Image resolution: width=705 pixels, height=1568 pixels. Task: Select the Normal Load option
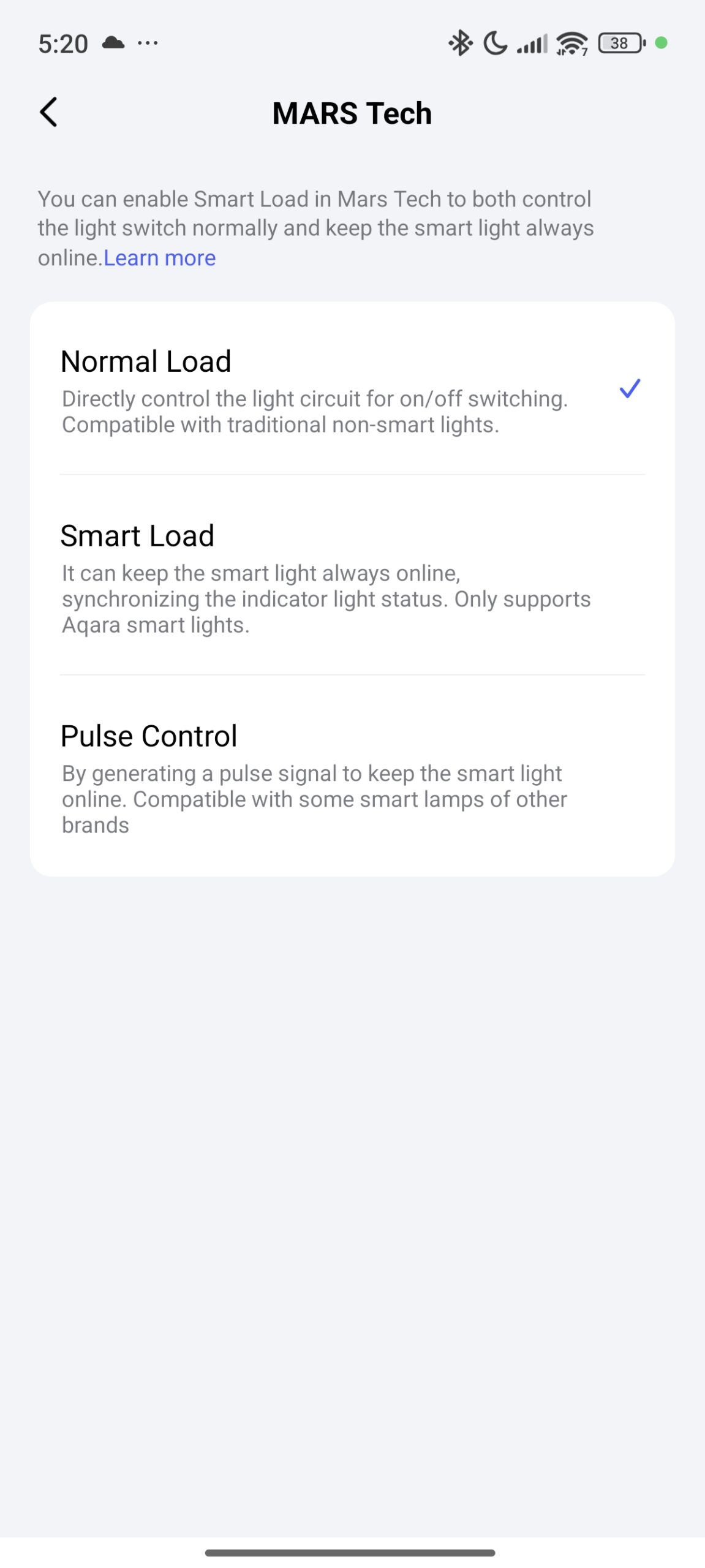352,390
